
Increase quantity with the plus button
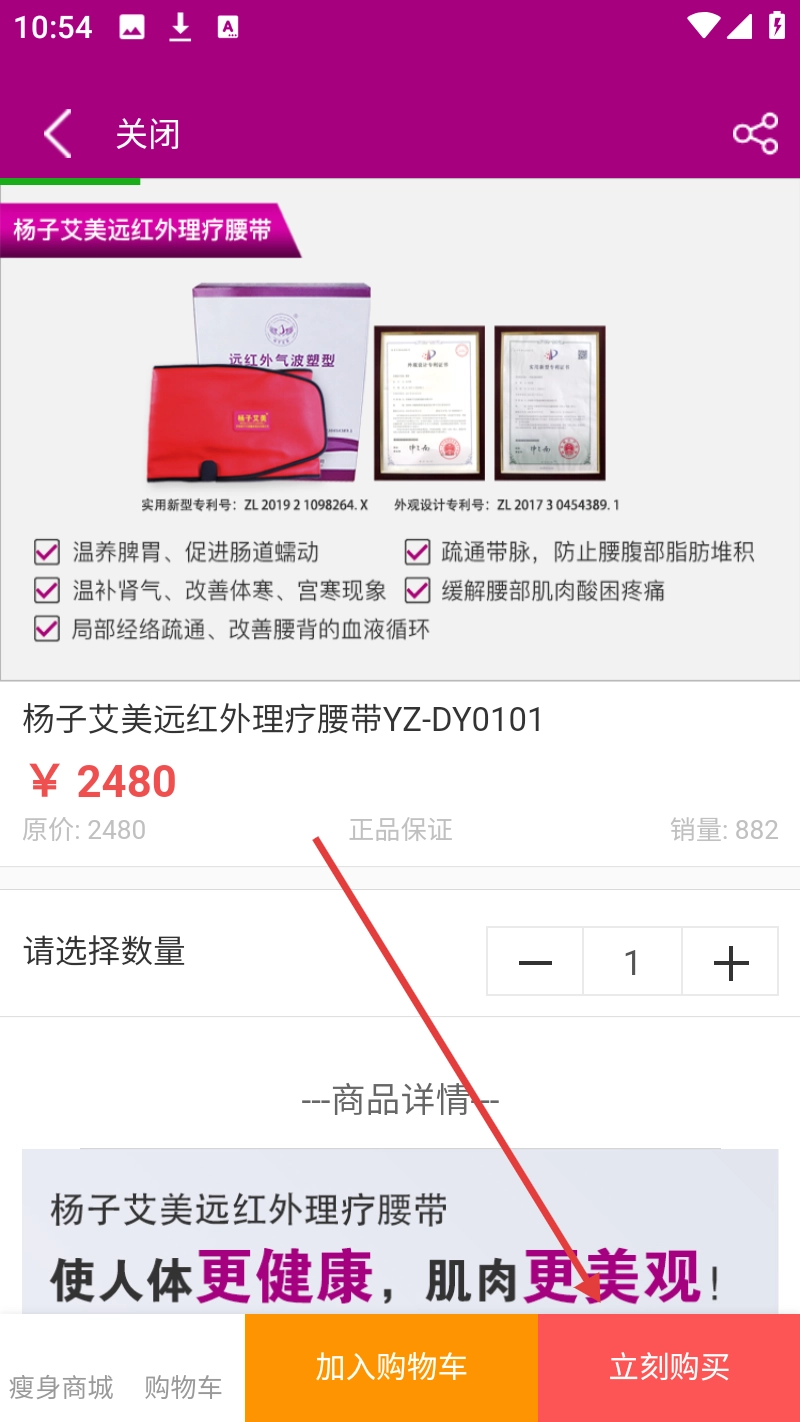click(x=731, y=962)
